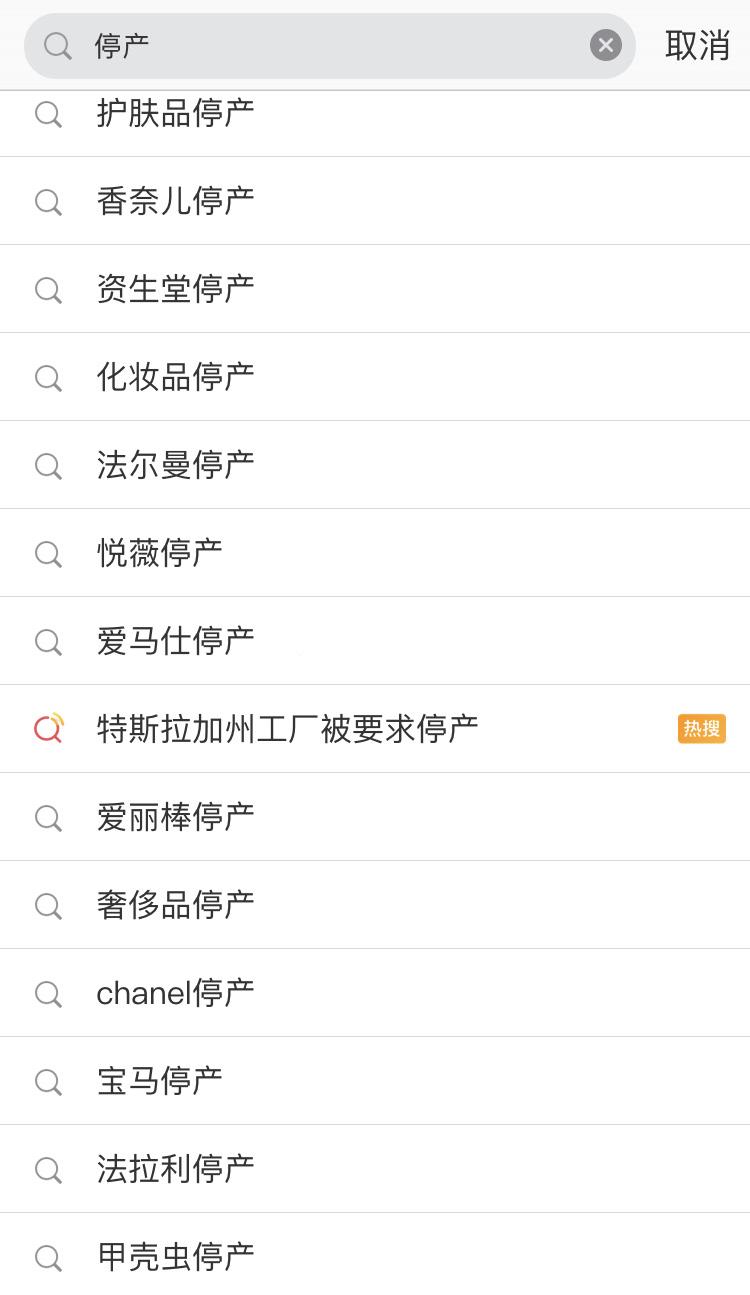This screenshot has height=1295, width=750.
Task: Choose the suggestion 资生堂停产
Action: [375, 289]
